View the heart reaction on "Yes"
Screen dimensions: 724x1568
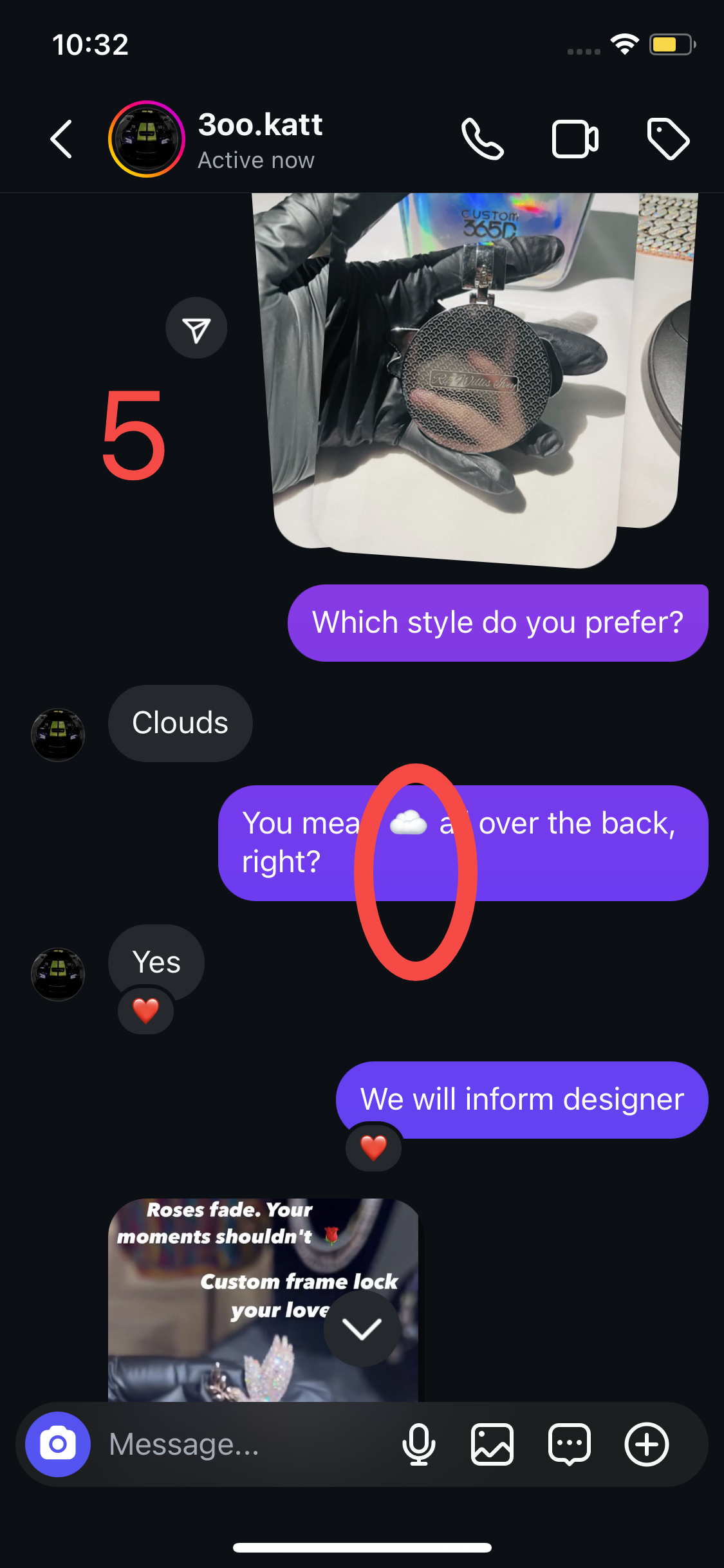[146, 1011]
